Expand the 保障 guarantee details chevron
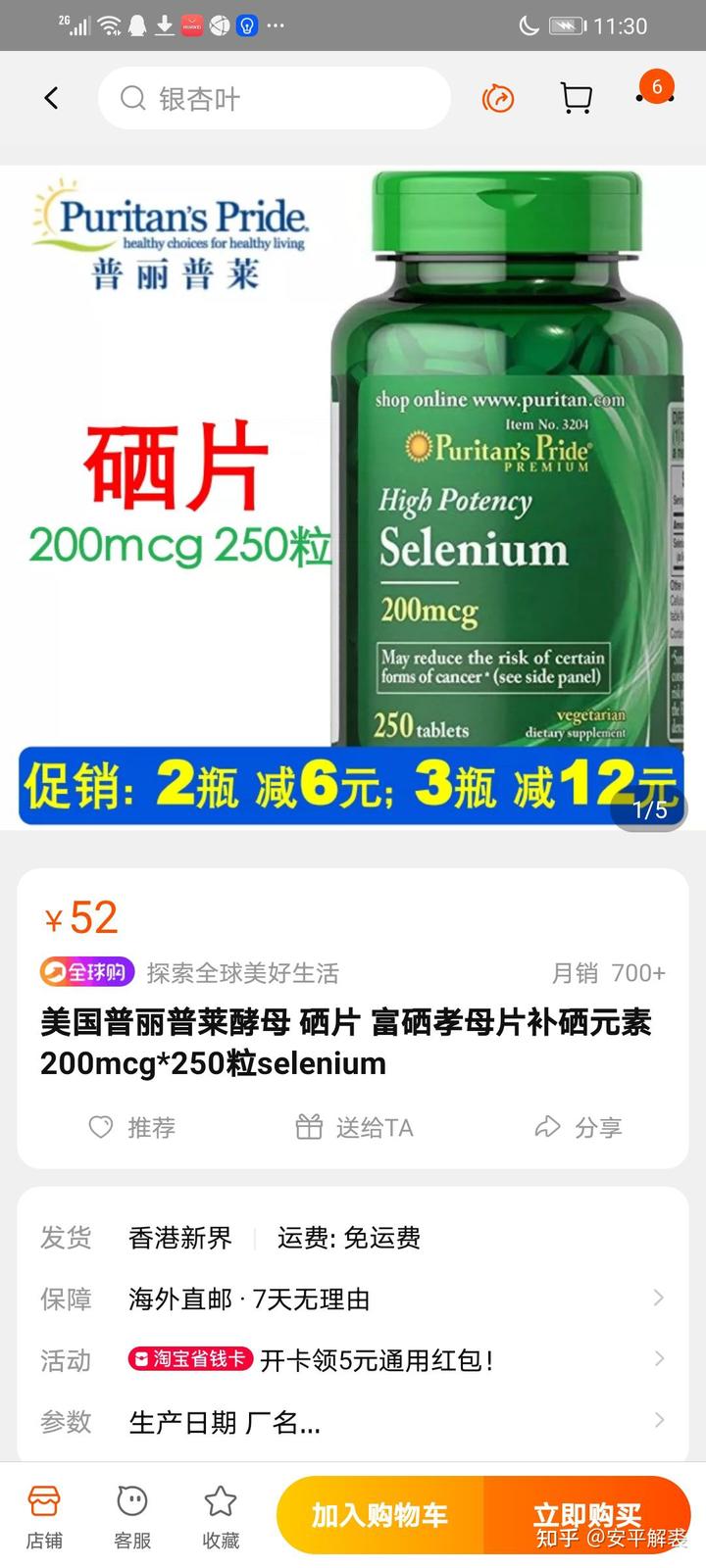 click(657, 1298)
